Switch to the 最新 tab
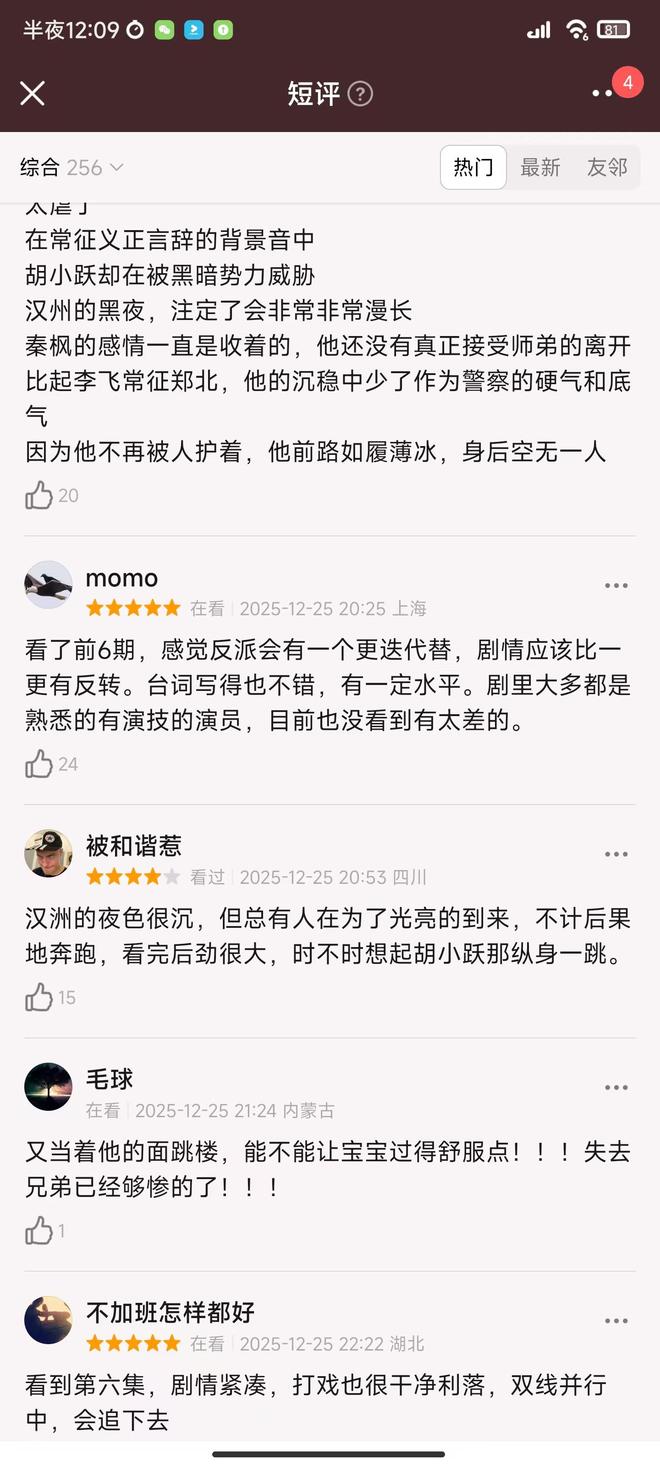Viewport: 660px width, 1467px height. click(540, 167)
